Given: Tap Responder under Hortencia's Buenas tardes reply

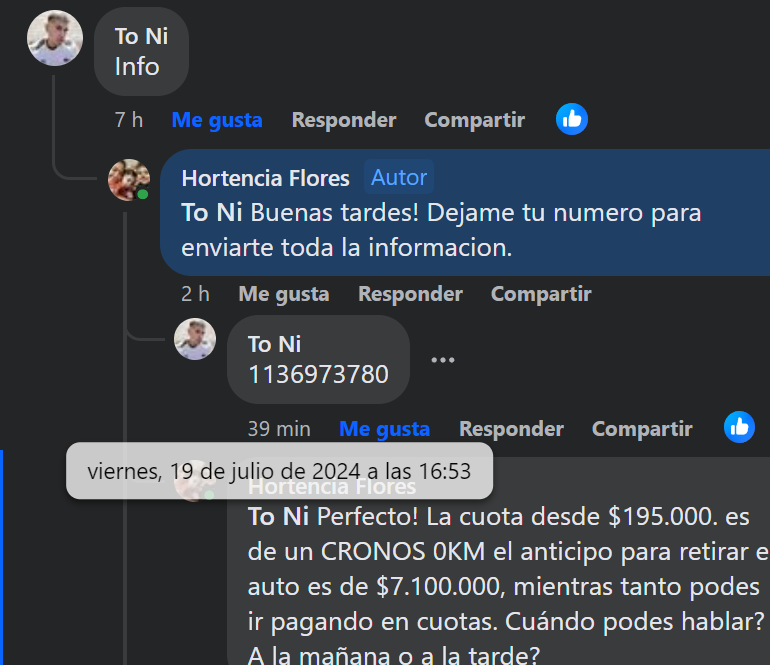Looking at the screenshot, I should click(410, 294).
